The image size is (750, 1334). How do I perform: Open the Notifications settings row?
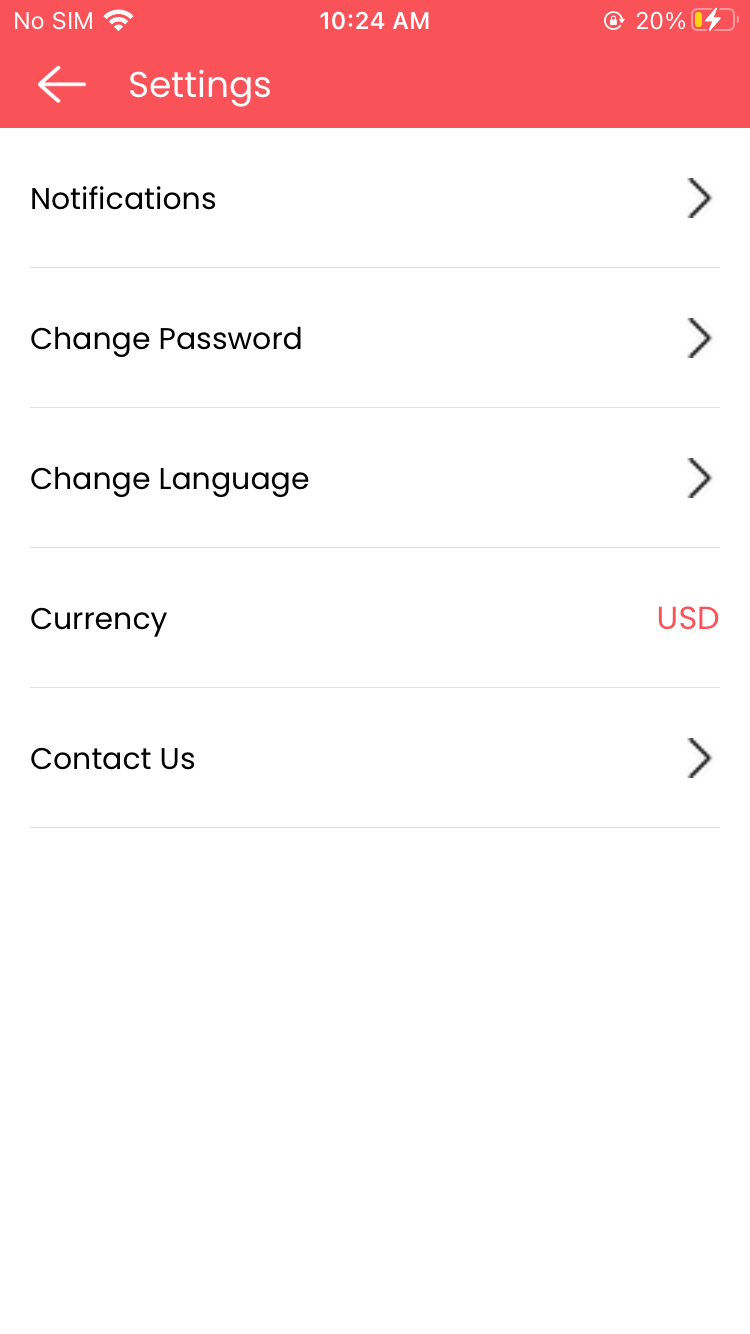point(375,198)
